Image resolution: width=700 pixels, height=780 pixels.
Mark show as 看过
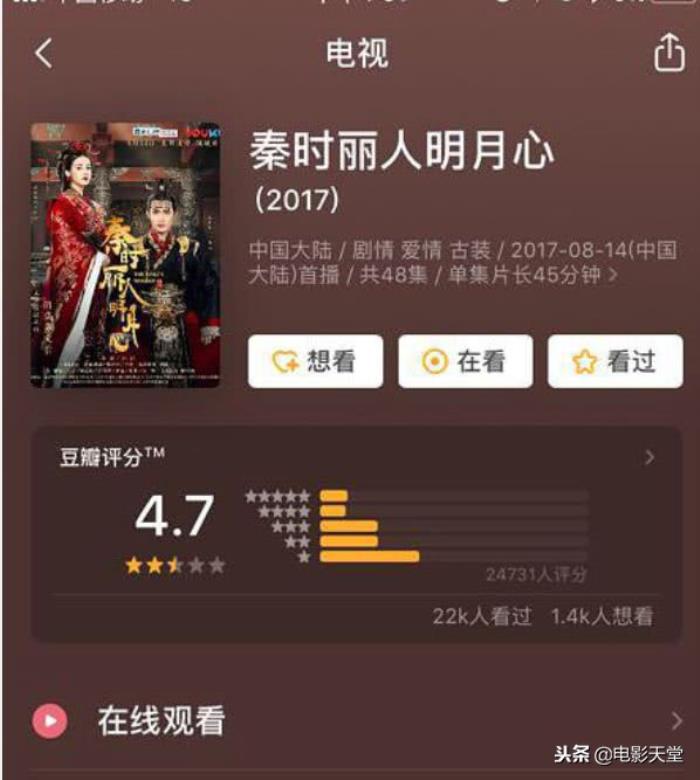(615, 361)
